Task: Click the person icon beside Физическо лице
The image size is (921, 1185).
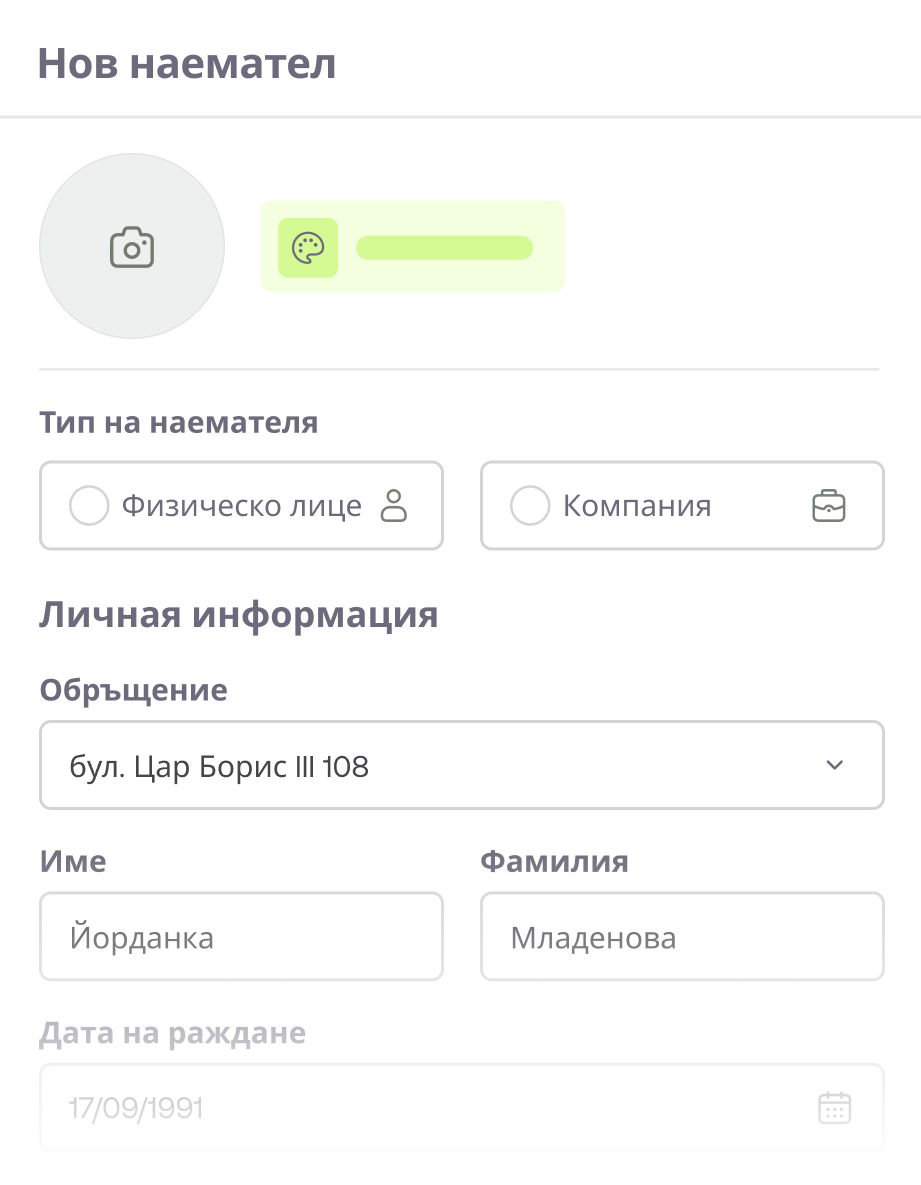Action: tap(394, 505)
